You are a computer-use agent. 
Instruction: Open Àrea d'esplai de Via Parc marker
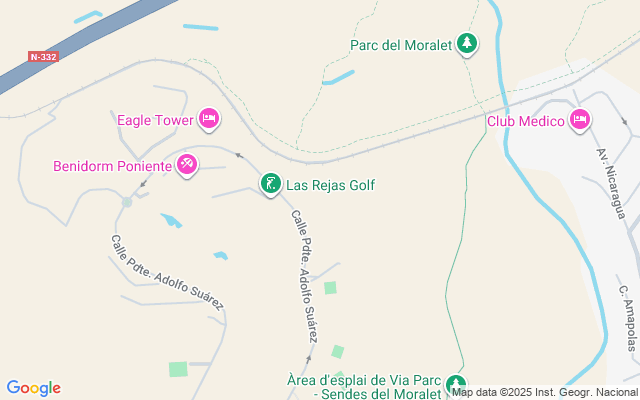tap(456, 384)
